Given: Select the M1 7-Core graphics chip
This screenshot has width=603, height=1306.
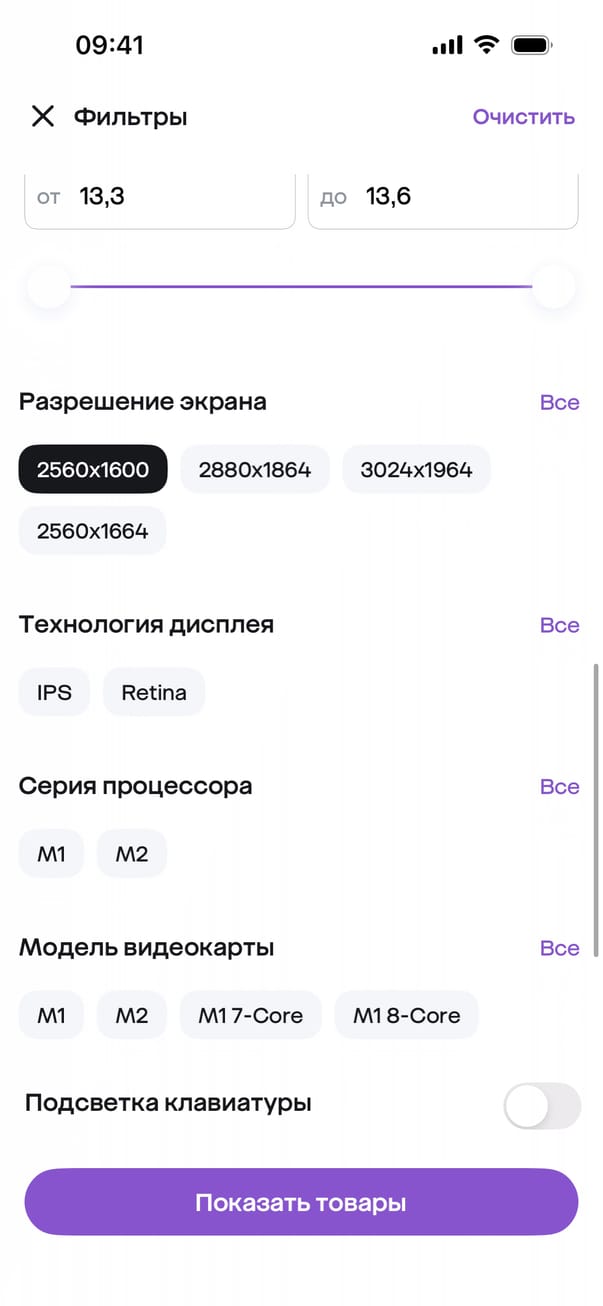Looking at the screenshot, I should (250, 1016).
